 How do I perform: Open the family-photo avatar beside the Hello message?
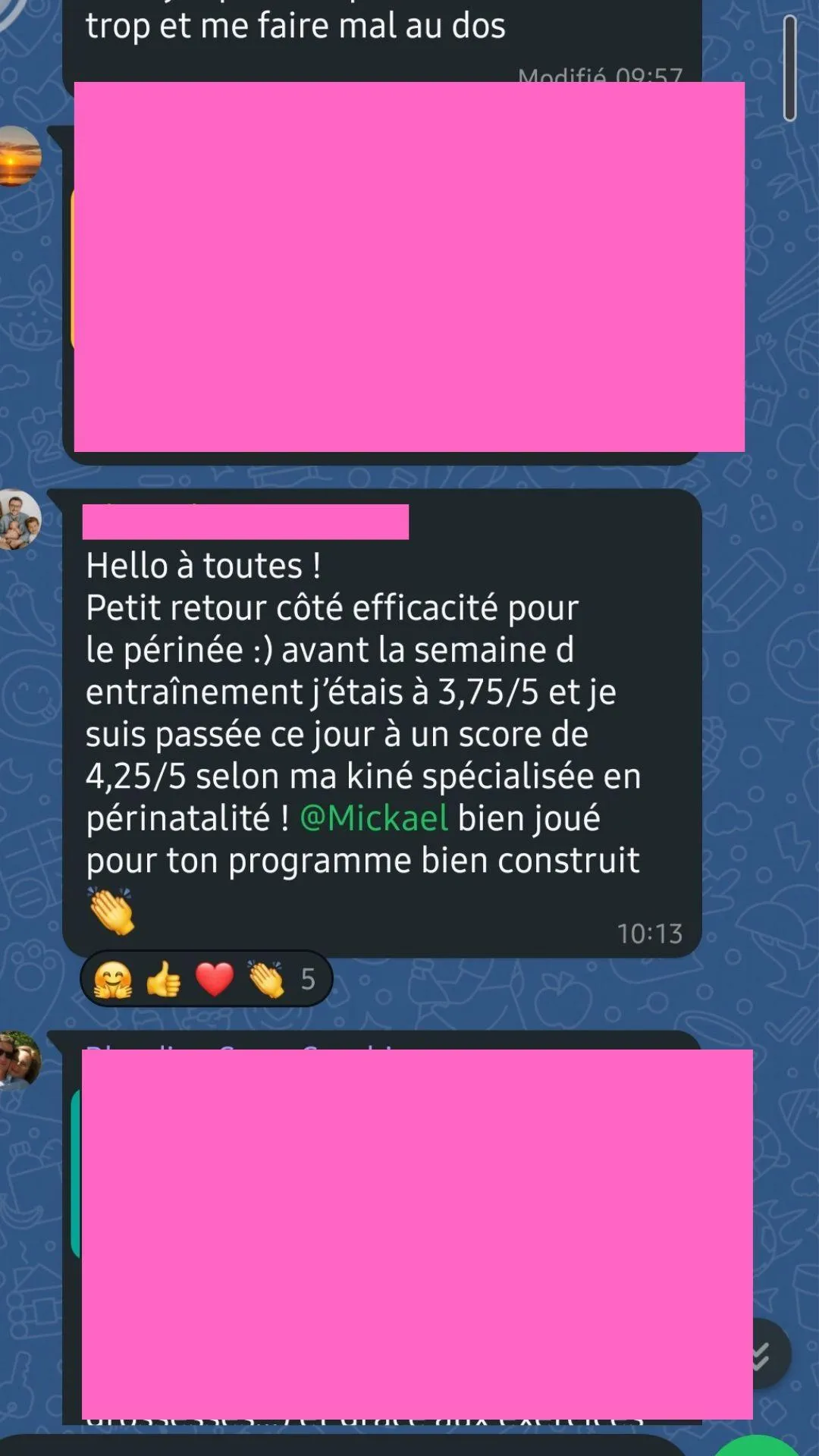(x=18, y=520)
